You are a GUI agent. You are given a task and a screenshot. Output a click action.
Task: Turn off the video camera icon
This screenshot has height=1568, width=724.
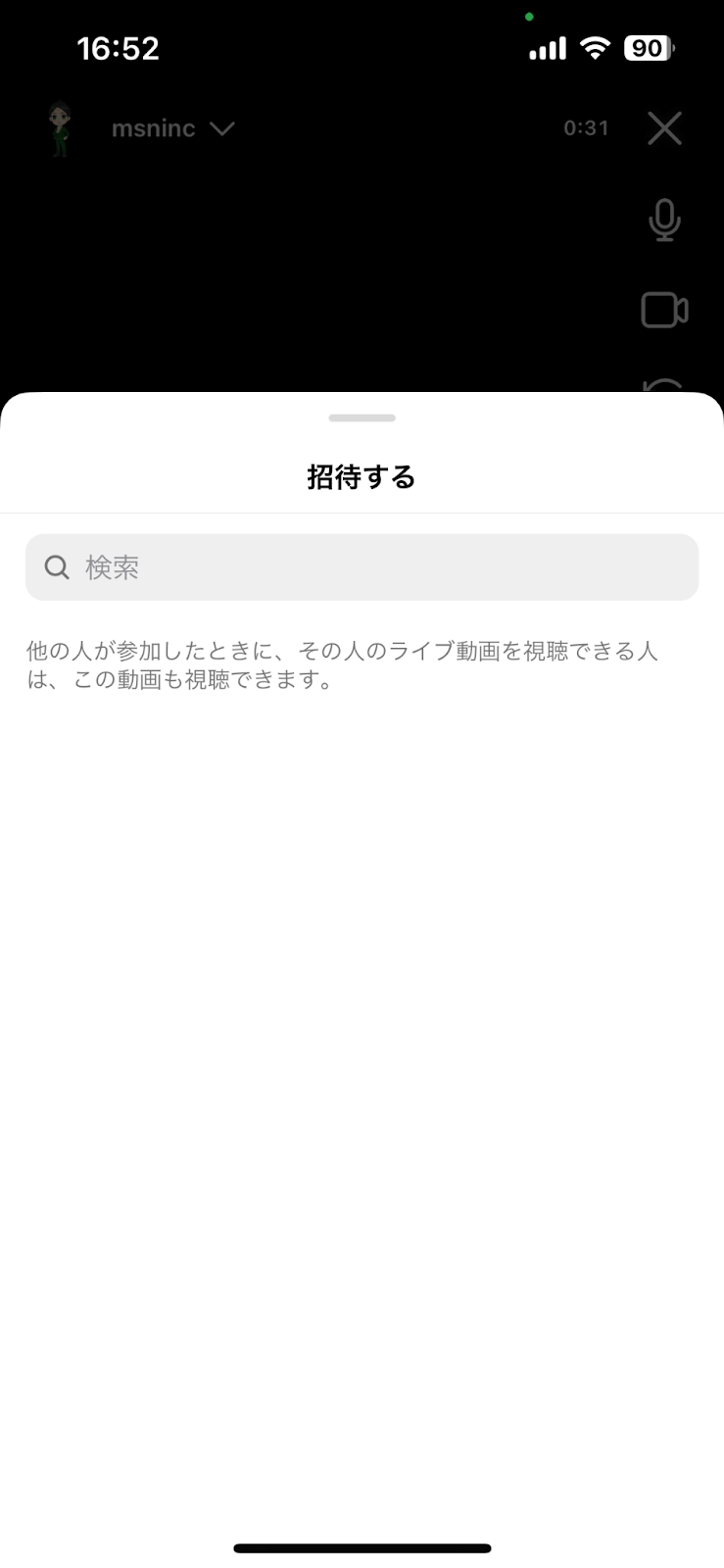[x=664, y=310]
